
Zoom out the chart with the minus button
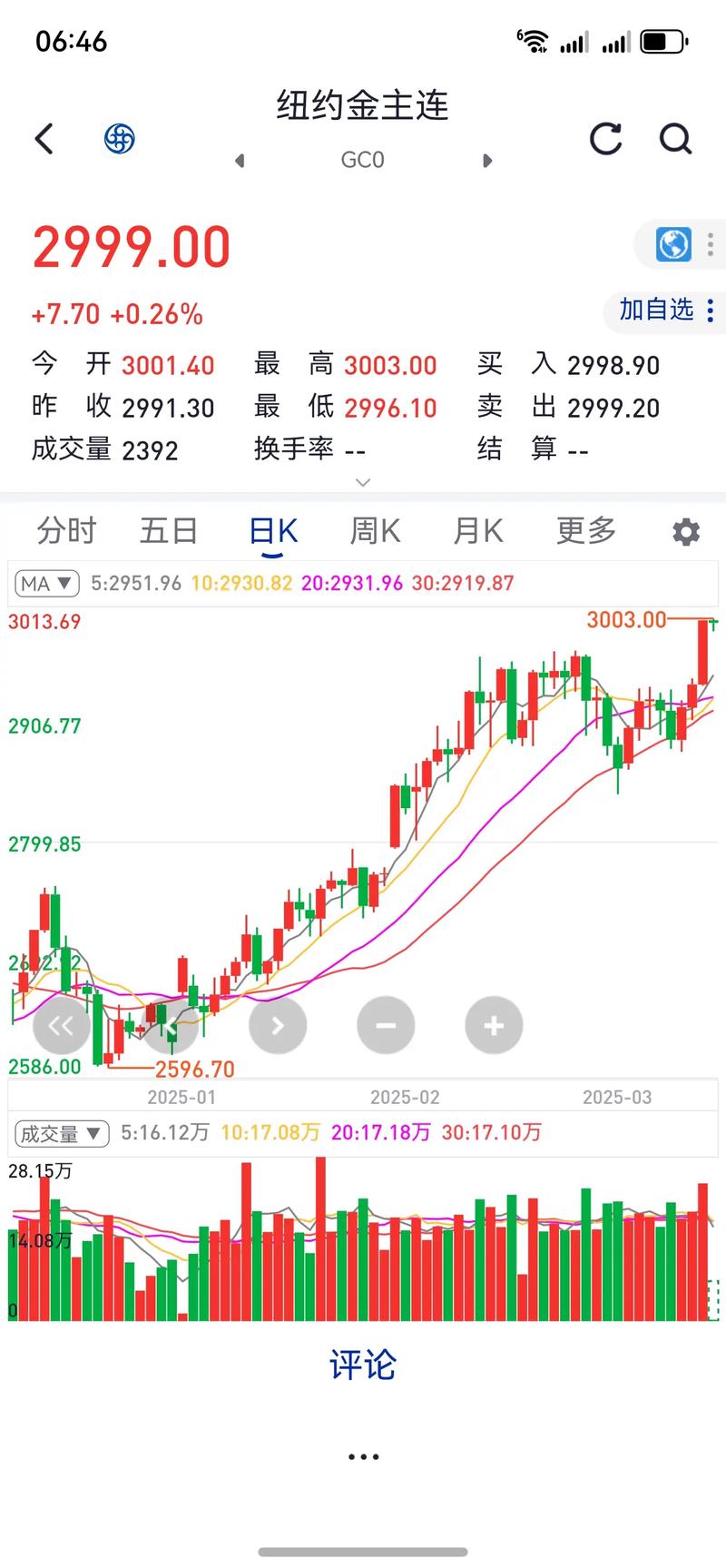386,1026
